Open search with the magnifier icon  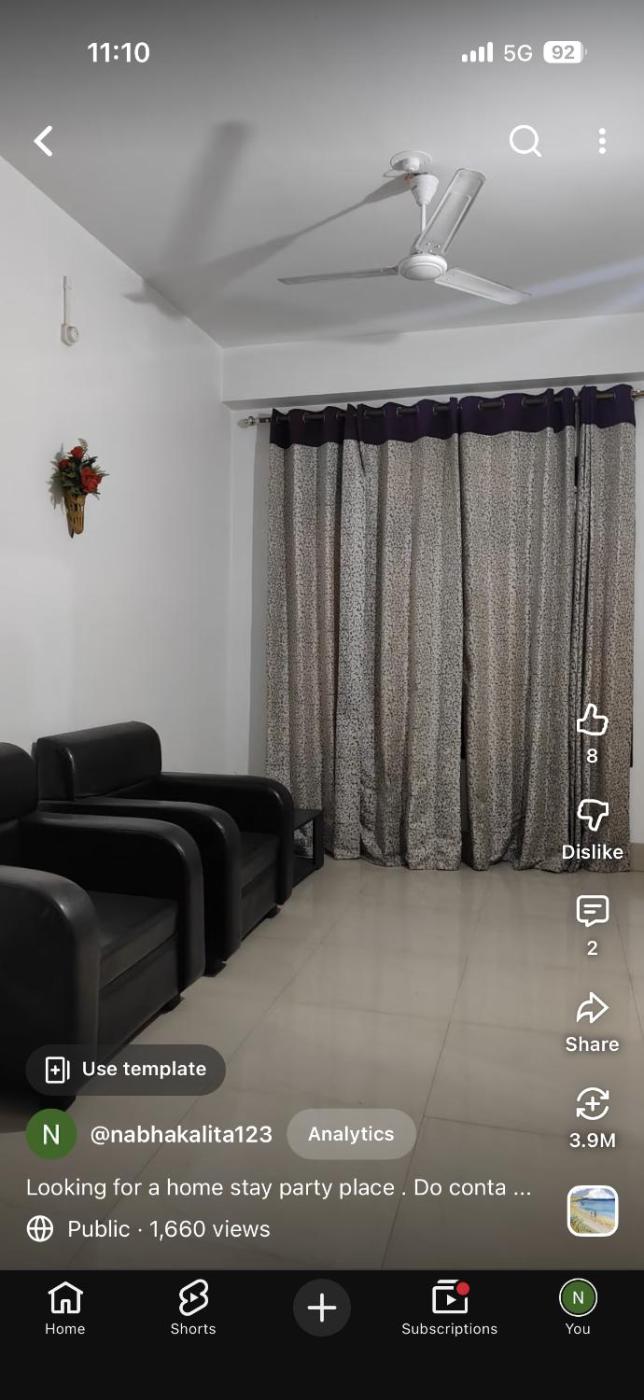click(525, 141)
